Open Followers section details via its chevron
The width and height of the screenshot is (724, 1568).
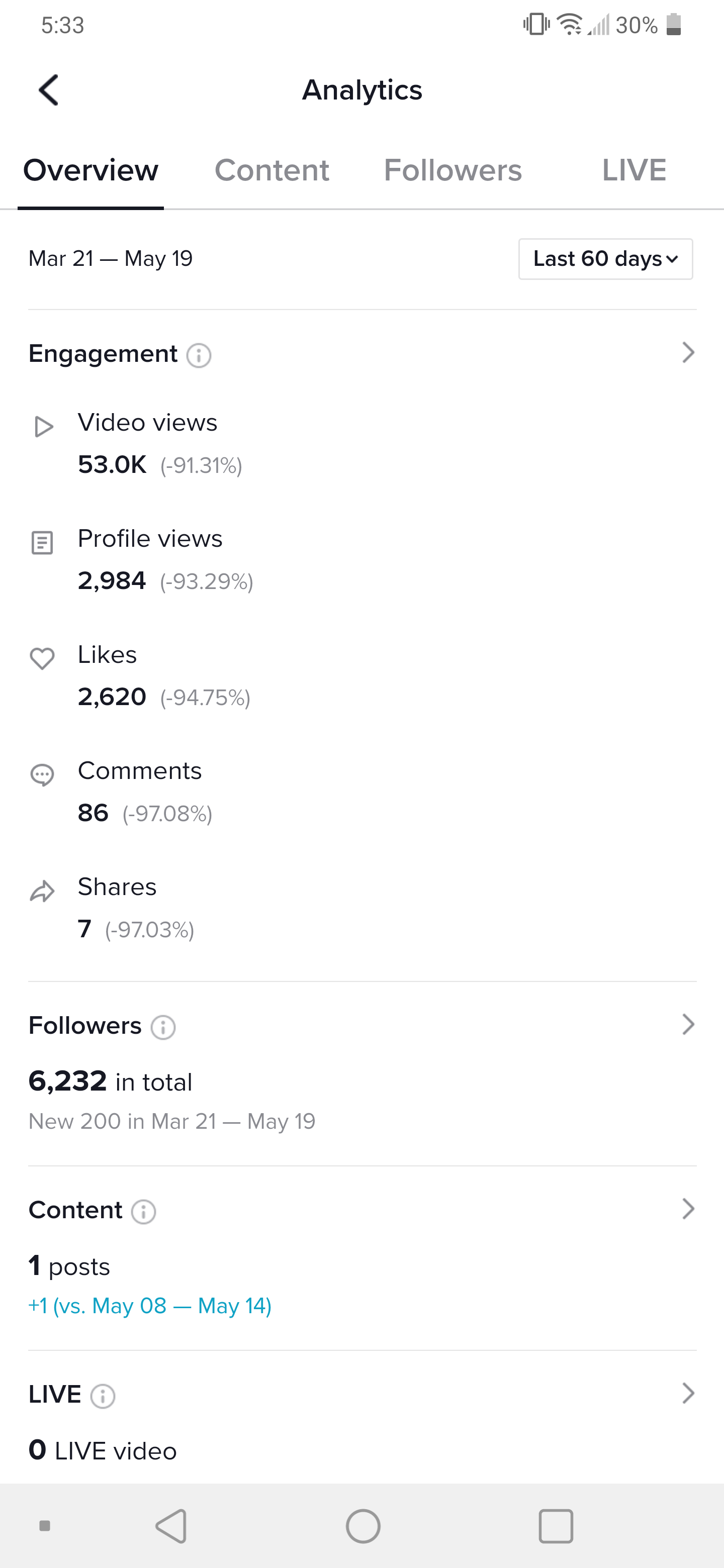pos(688,1024)
